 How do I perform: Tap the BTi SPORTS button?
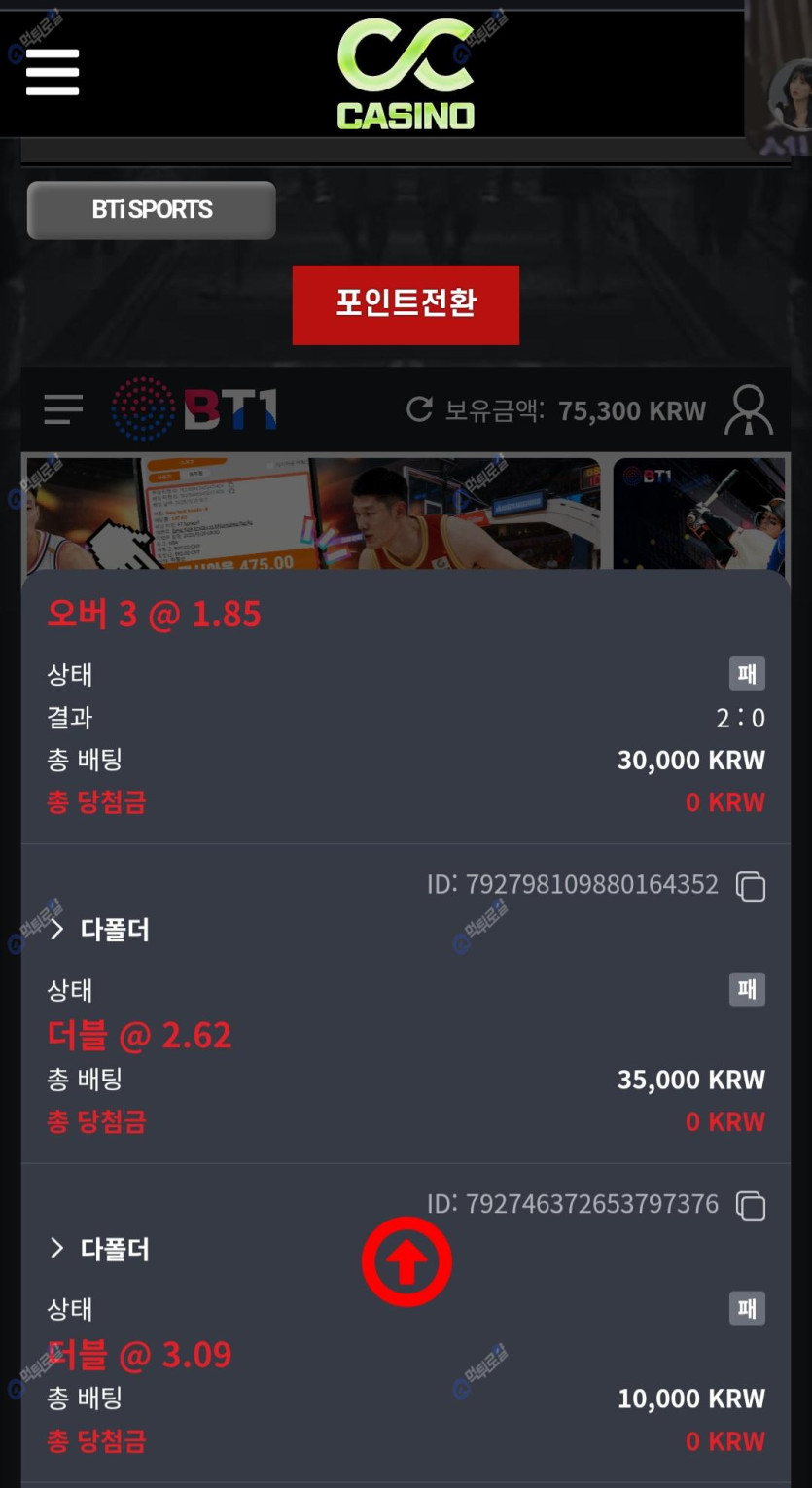[x=152, y=210]
